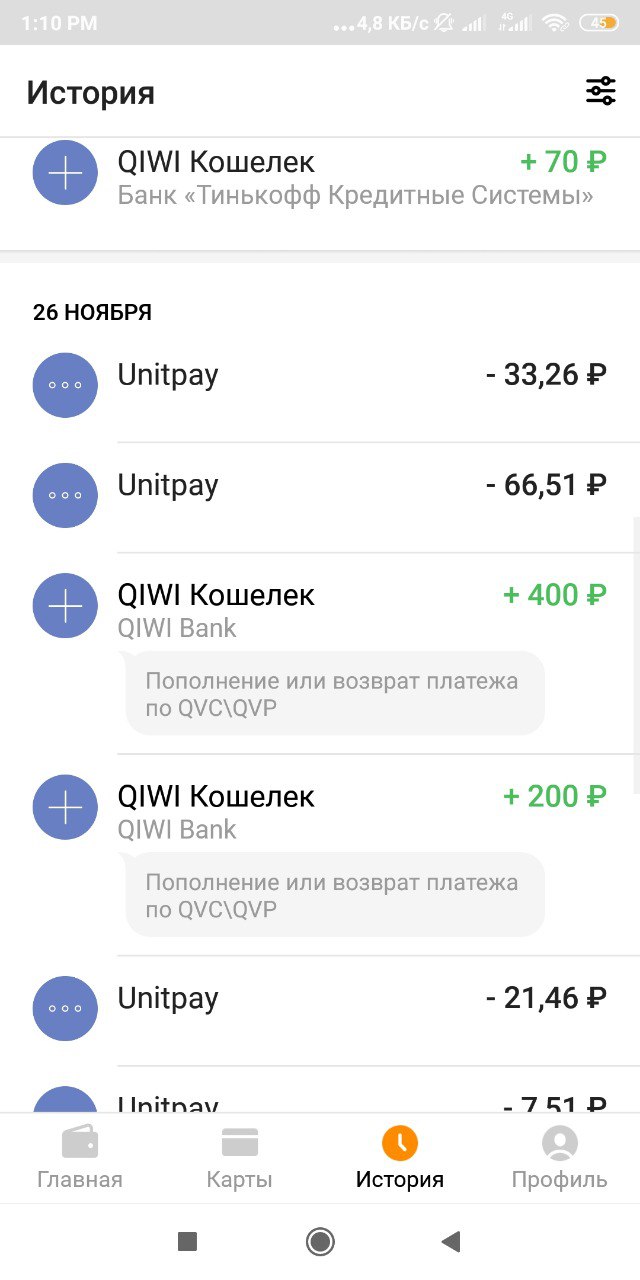
Task: Select the История tab
Action: (400, 1158)
